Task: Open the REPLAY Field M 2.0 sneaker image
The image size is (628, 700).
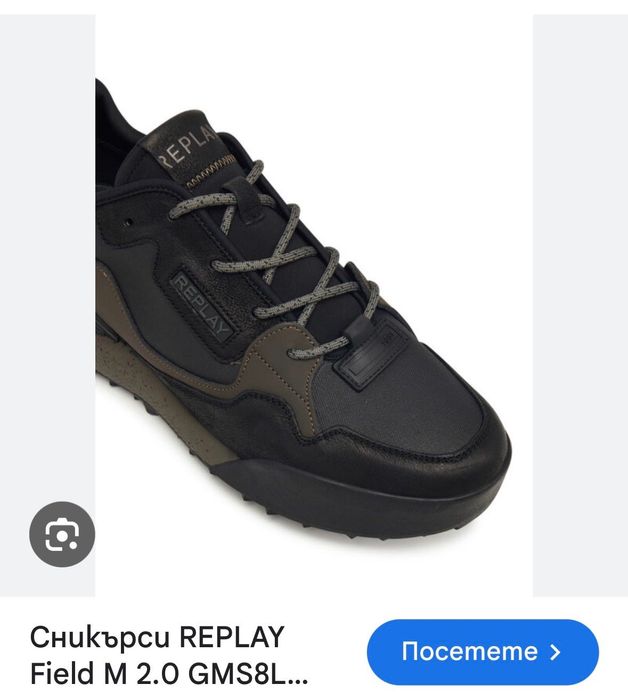Action: 313,300
